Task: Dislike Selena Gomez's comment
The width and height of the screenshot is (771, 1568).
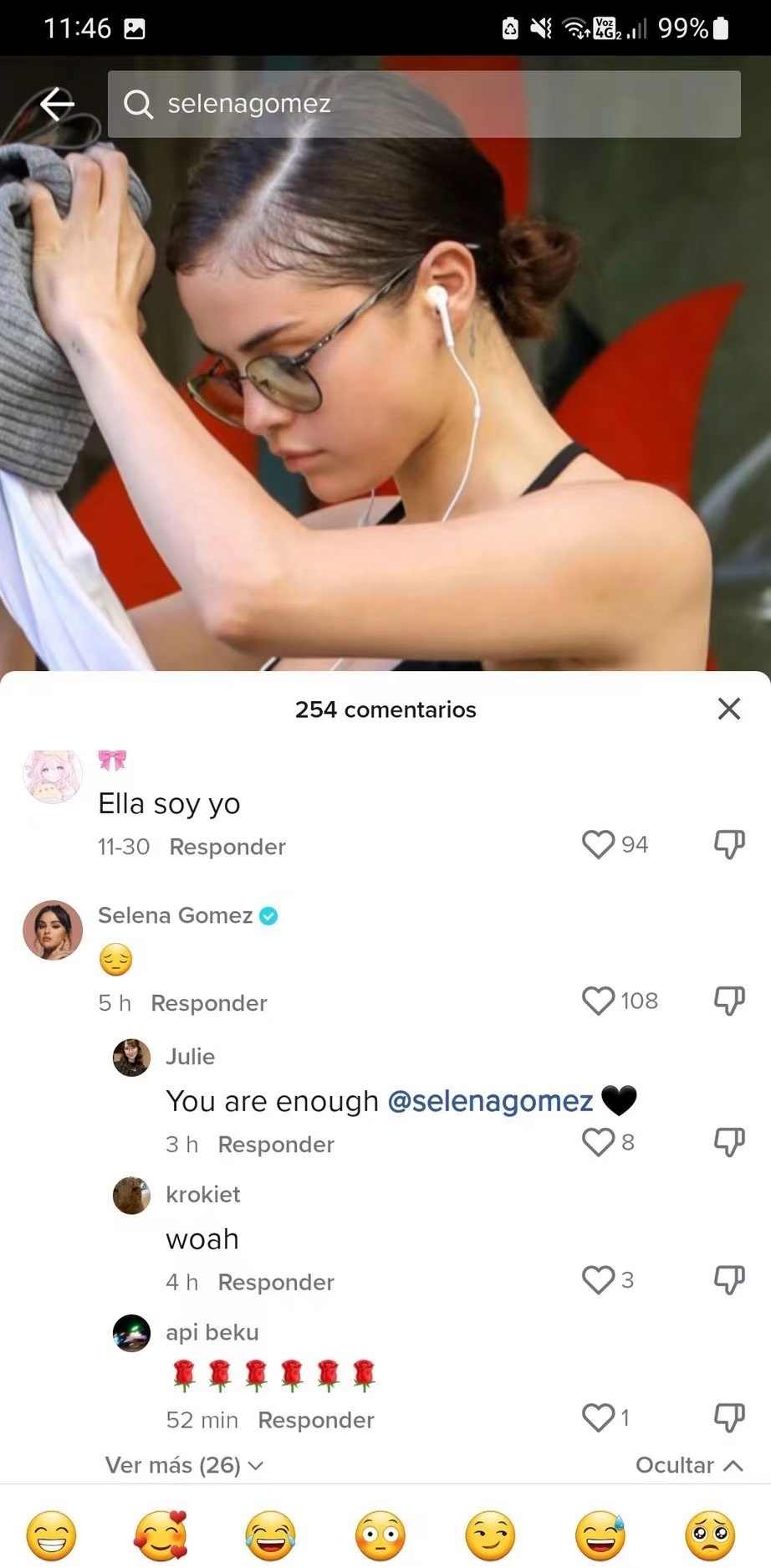Action: pos(728,1001)
